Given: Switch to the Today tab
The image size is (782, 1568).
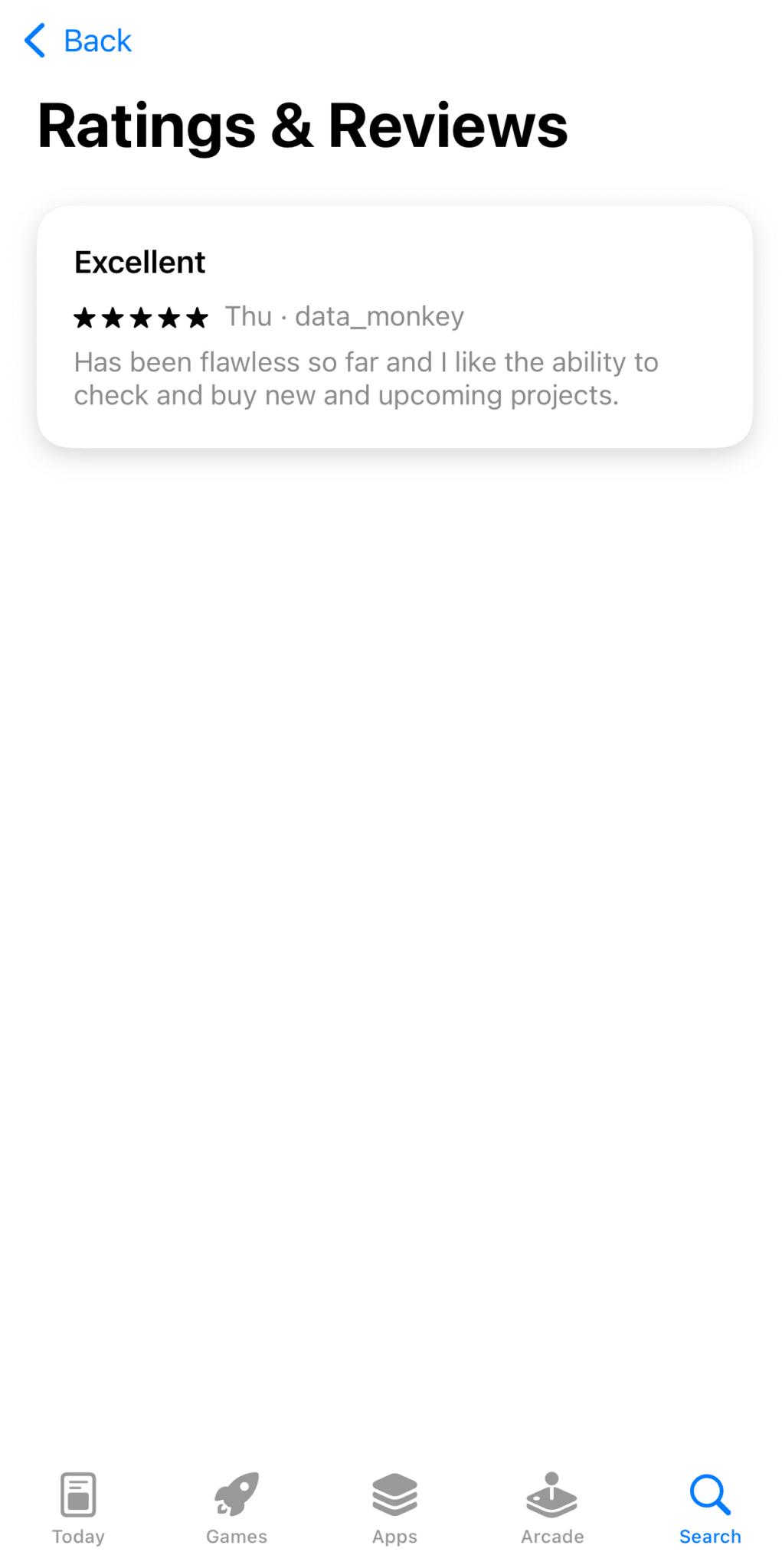Looking at the screenshot, I should (78, 1508).
